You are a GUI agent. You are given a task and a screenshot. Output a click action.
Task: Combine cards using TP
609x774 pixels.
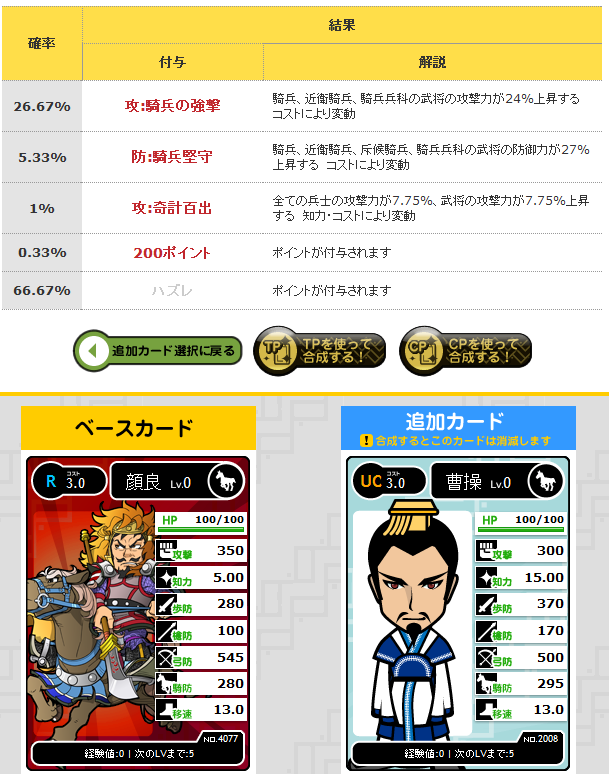(x=319, y=351)
